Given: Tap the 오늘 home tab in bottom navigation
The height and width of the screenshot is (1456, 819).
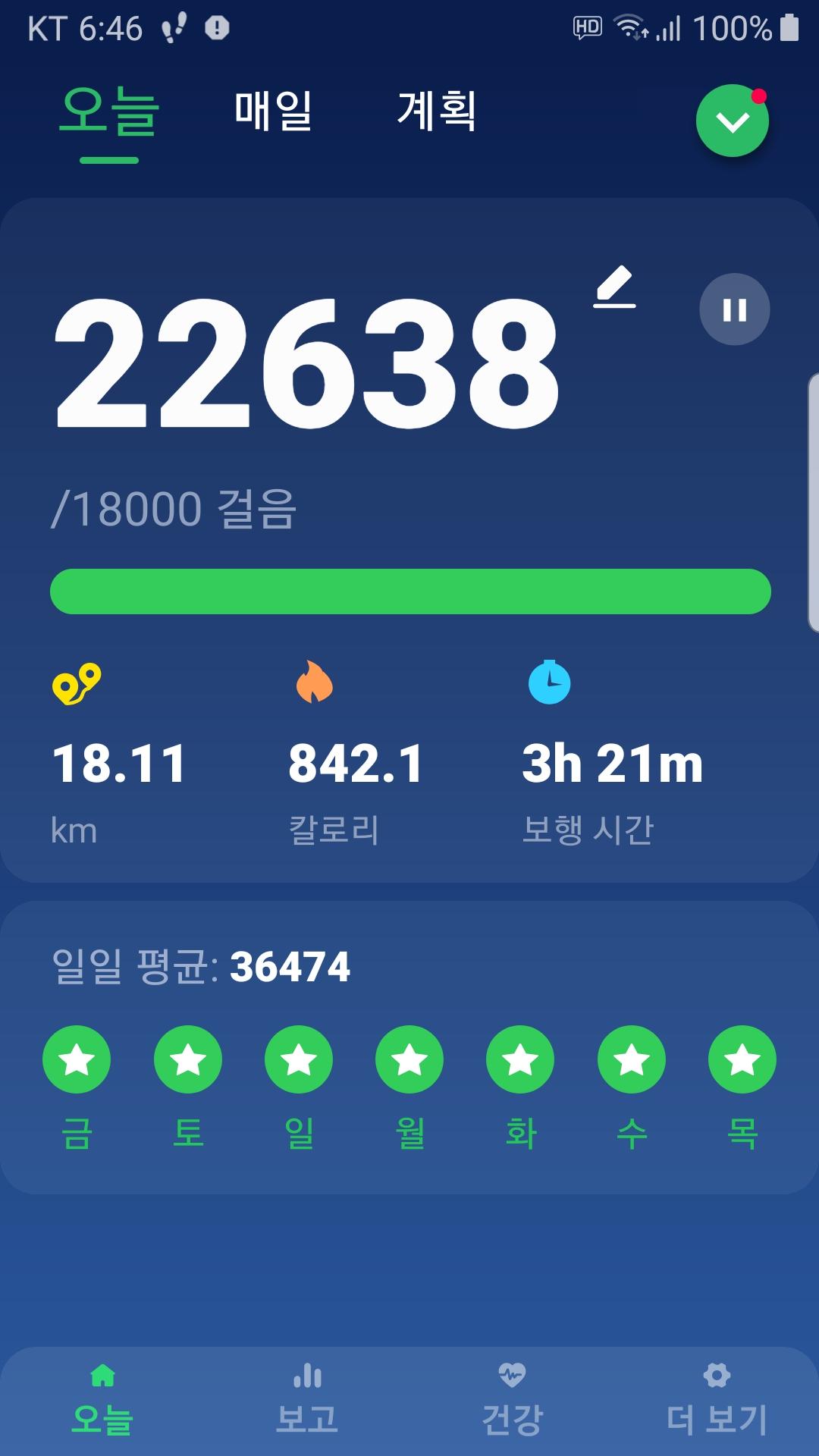Looking at the screenshot, I should (102, 1401).
